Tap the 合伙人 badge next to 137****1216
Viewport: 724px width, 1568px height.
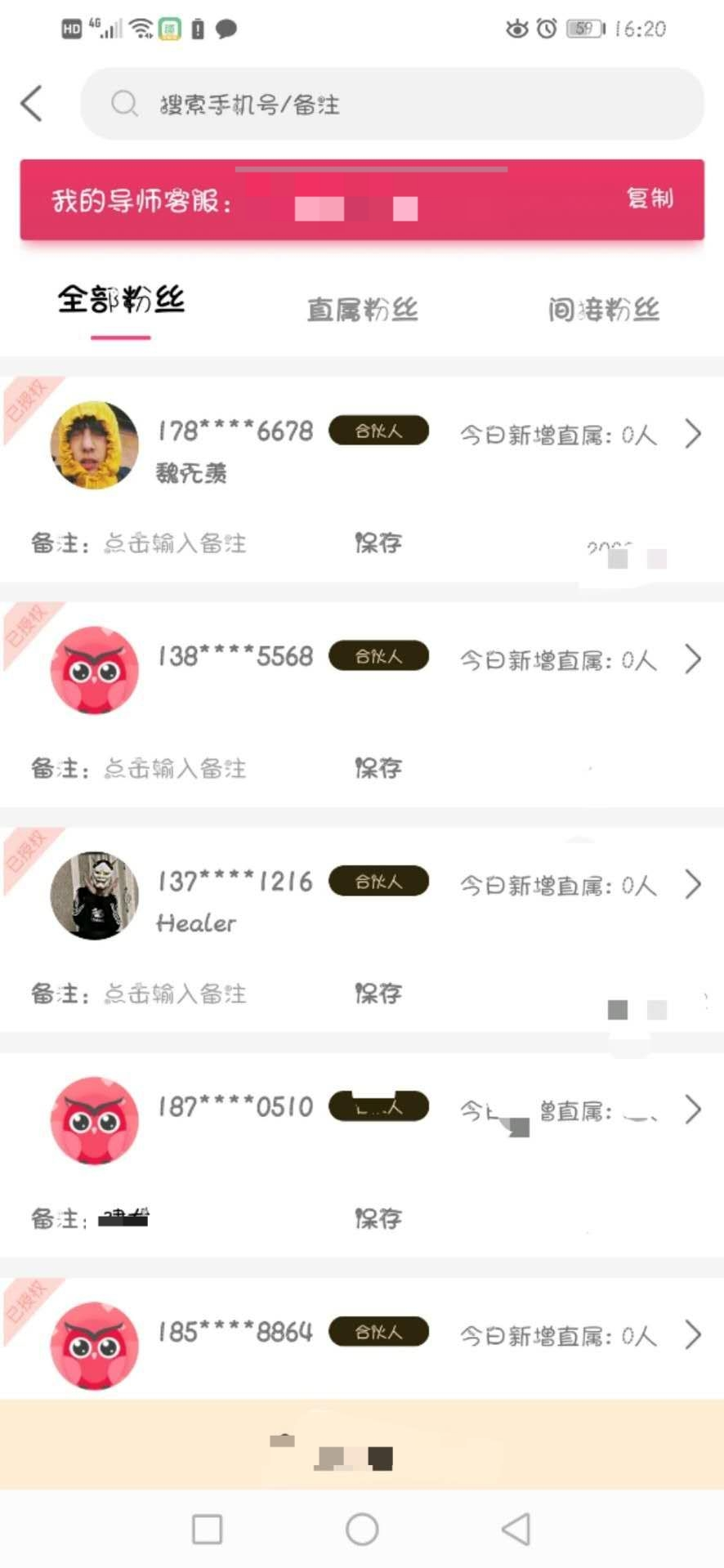[378, 880]
